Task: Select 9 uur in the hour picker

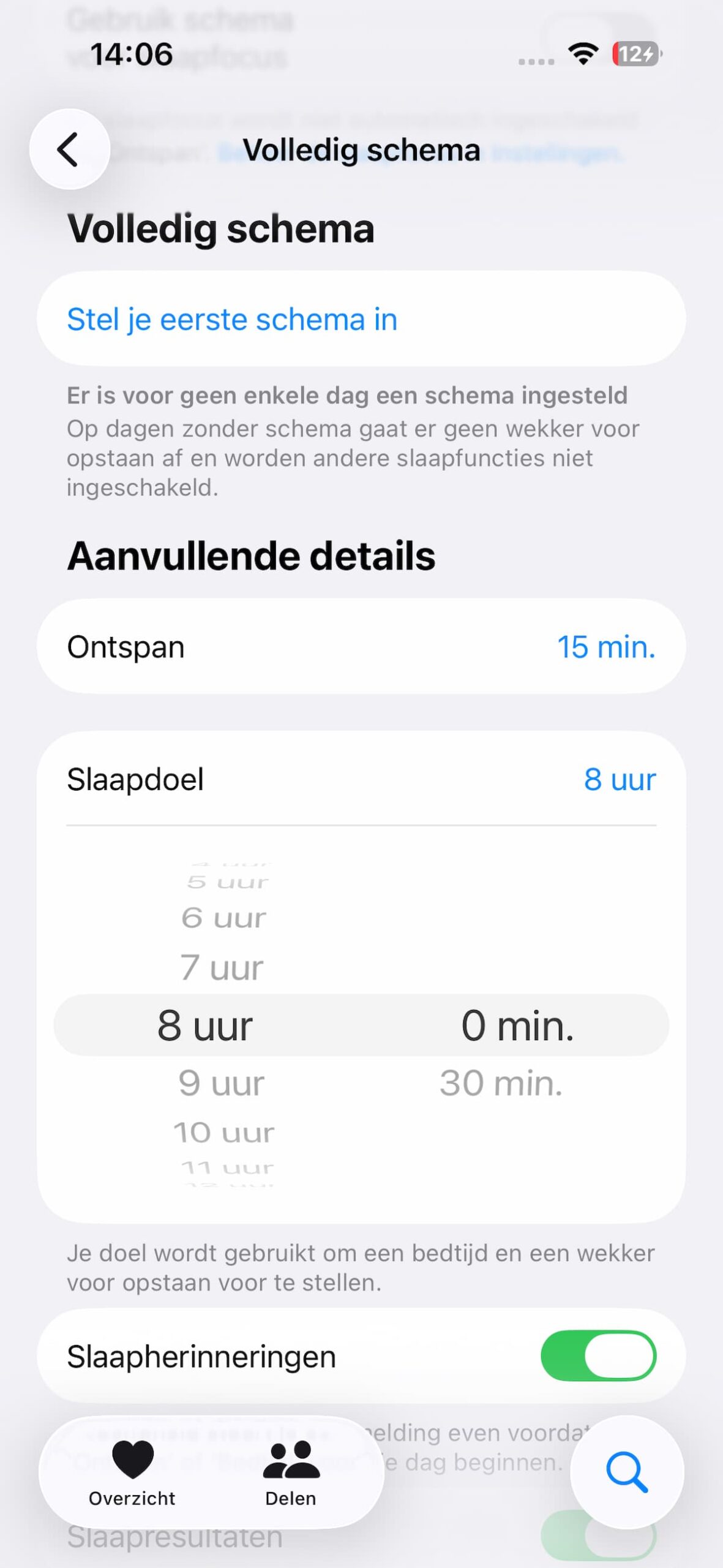Action: pos(222,1083)
